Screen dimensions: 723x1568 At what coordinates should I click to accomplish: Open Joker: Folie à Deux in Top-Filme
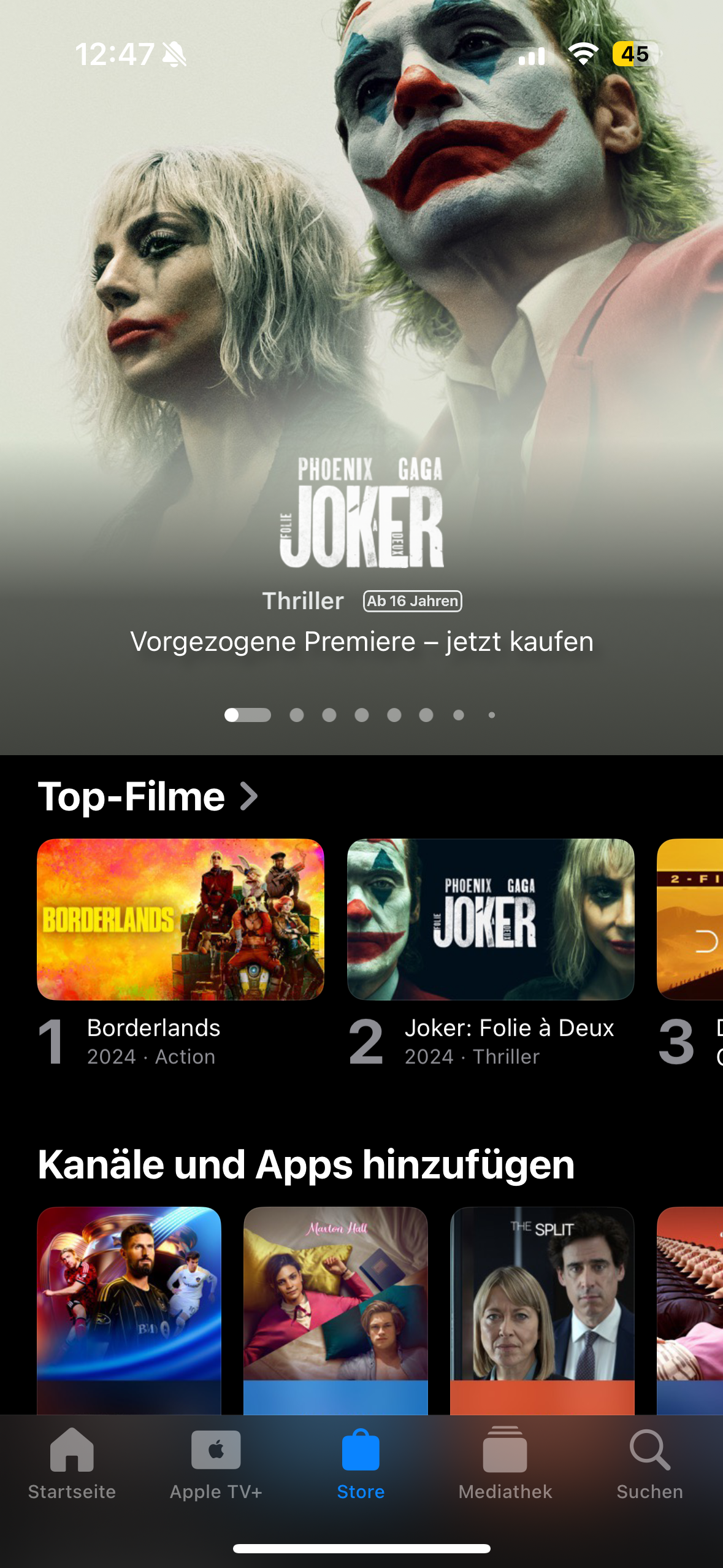tap(490, 919)
